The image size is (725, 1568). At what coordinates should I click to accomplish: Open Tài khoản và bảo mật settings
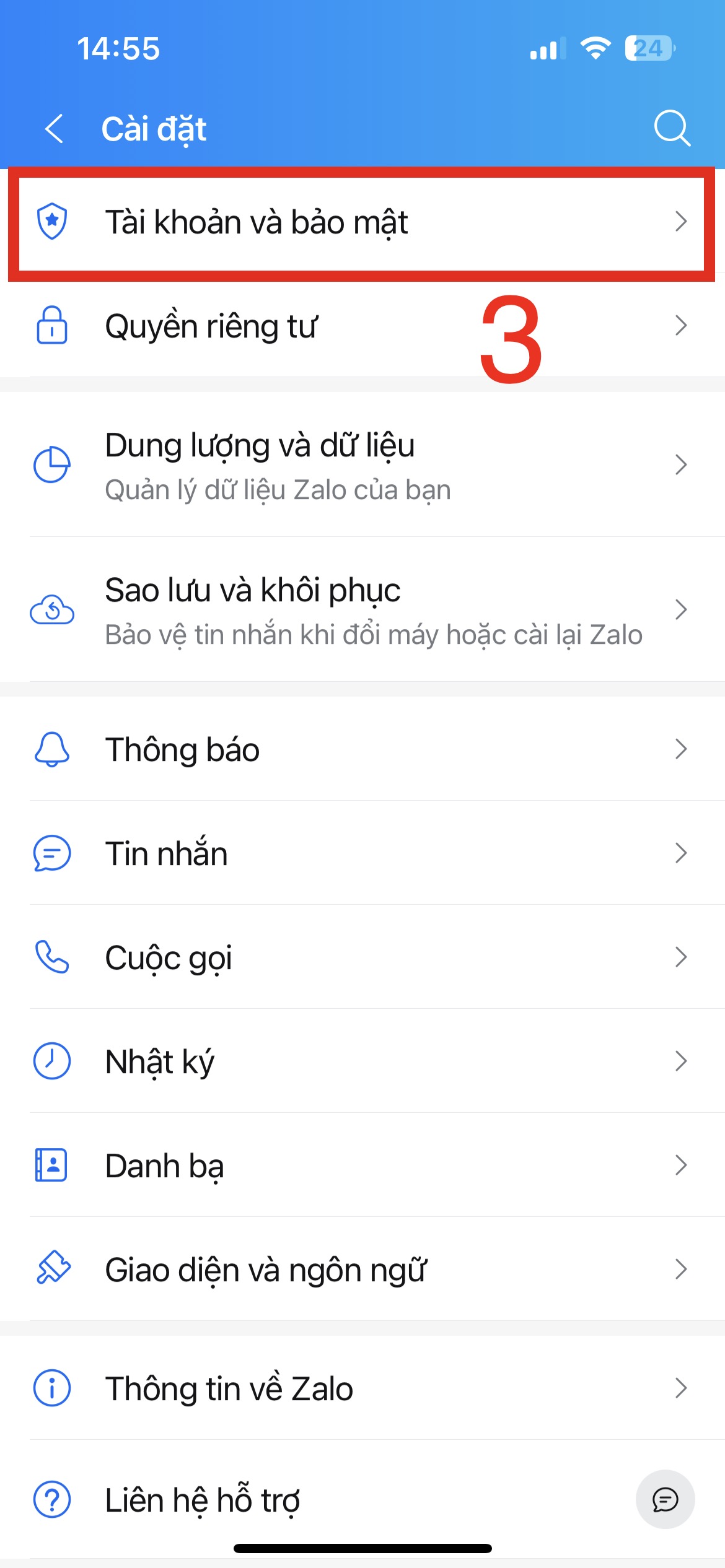point(362,222)
